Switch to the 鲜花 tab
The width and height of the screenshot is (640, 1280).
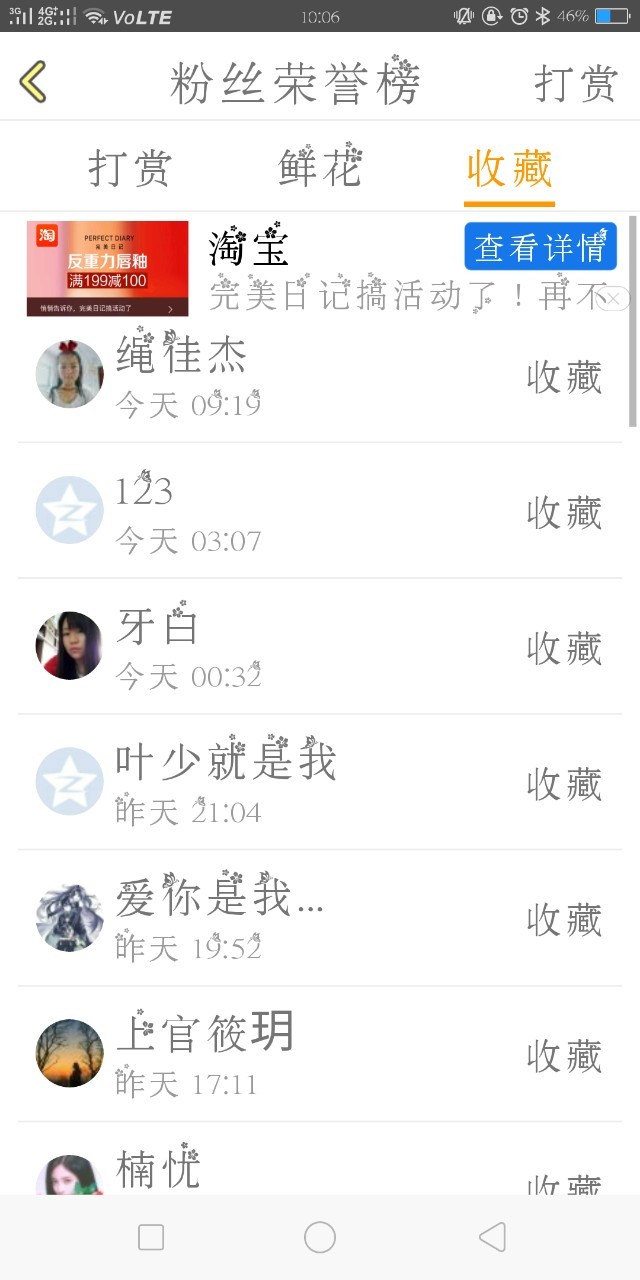[320, 167]
